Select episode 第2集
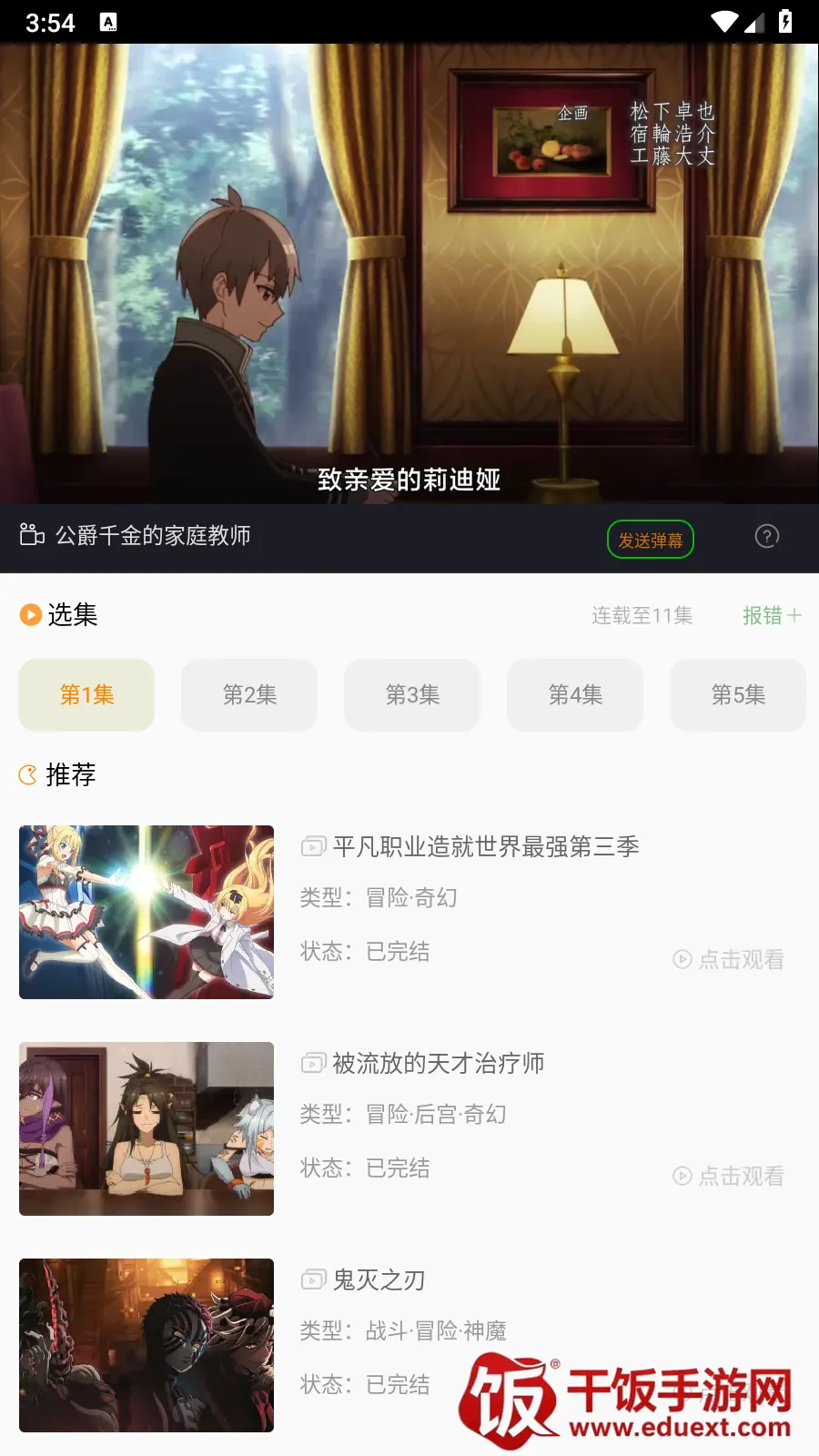The height and width of the screenshot is (1456, 819). click(x=249, y=695)
